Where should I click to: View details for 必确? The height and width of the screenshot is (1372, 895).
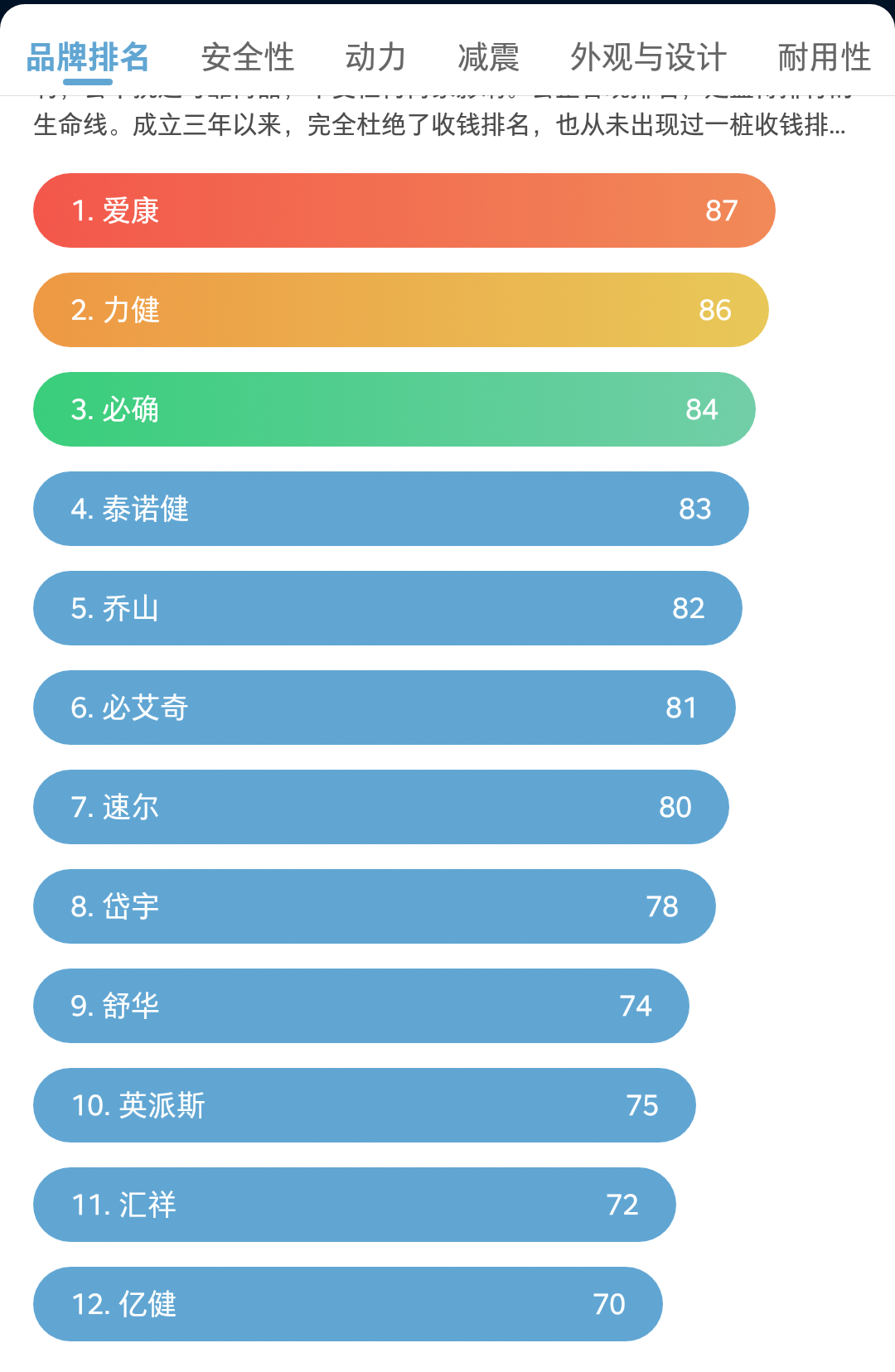[x=394, y=409]
